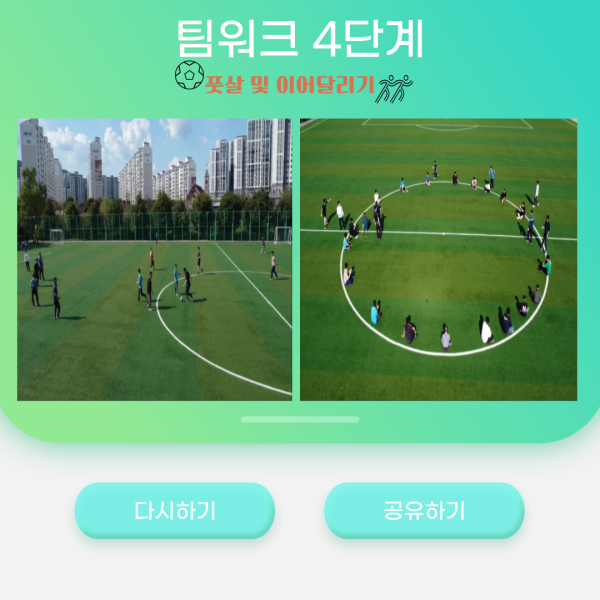The height and width of the screenshot is (600, 600).
Task: Tap the 공유하기 share button
Action: click(x=424, y=511)
